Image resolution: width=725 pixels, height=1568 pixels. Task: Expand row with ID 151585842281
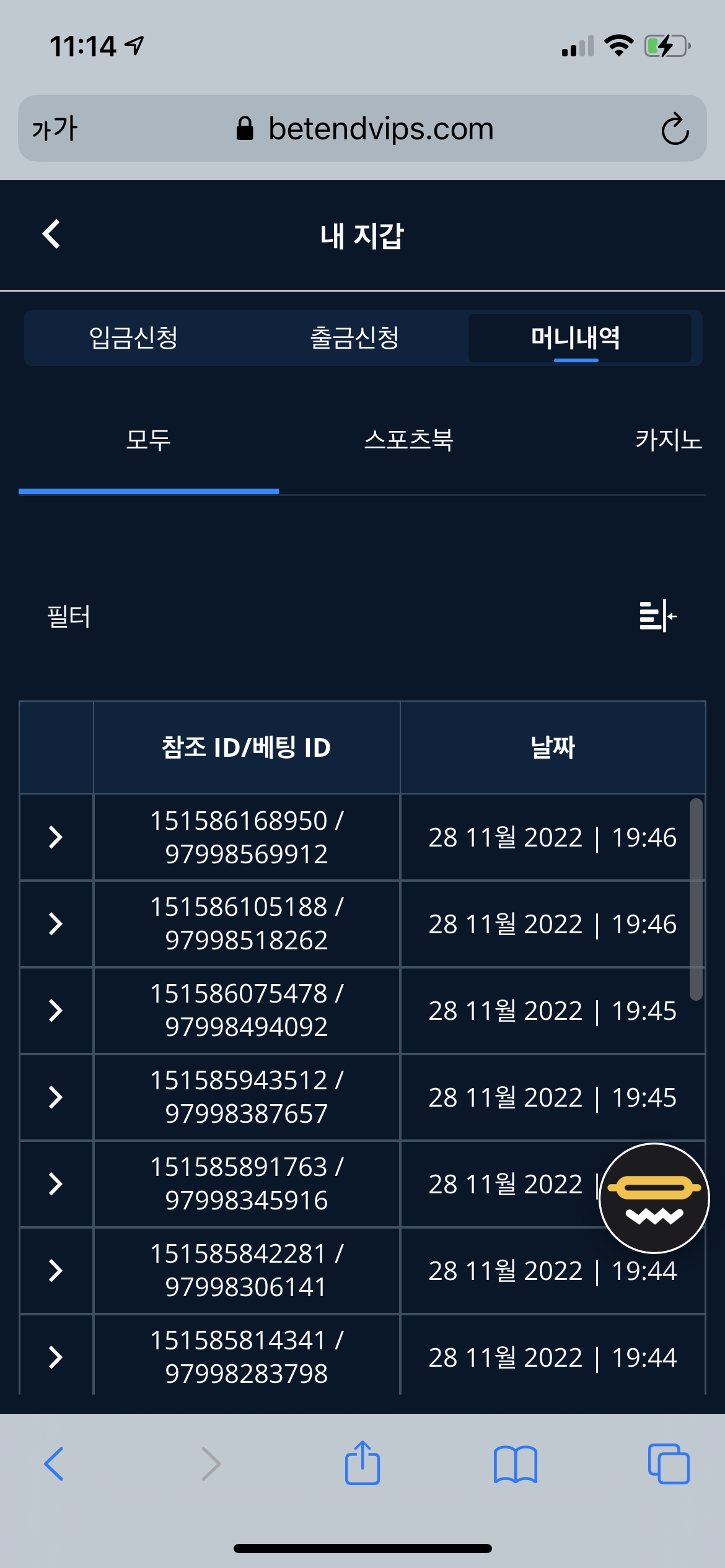[56, 1271]
